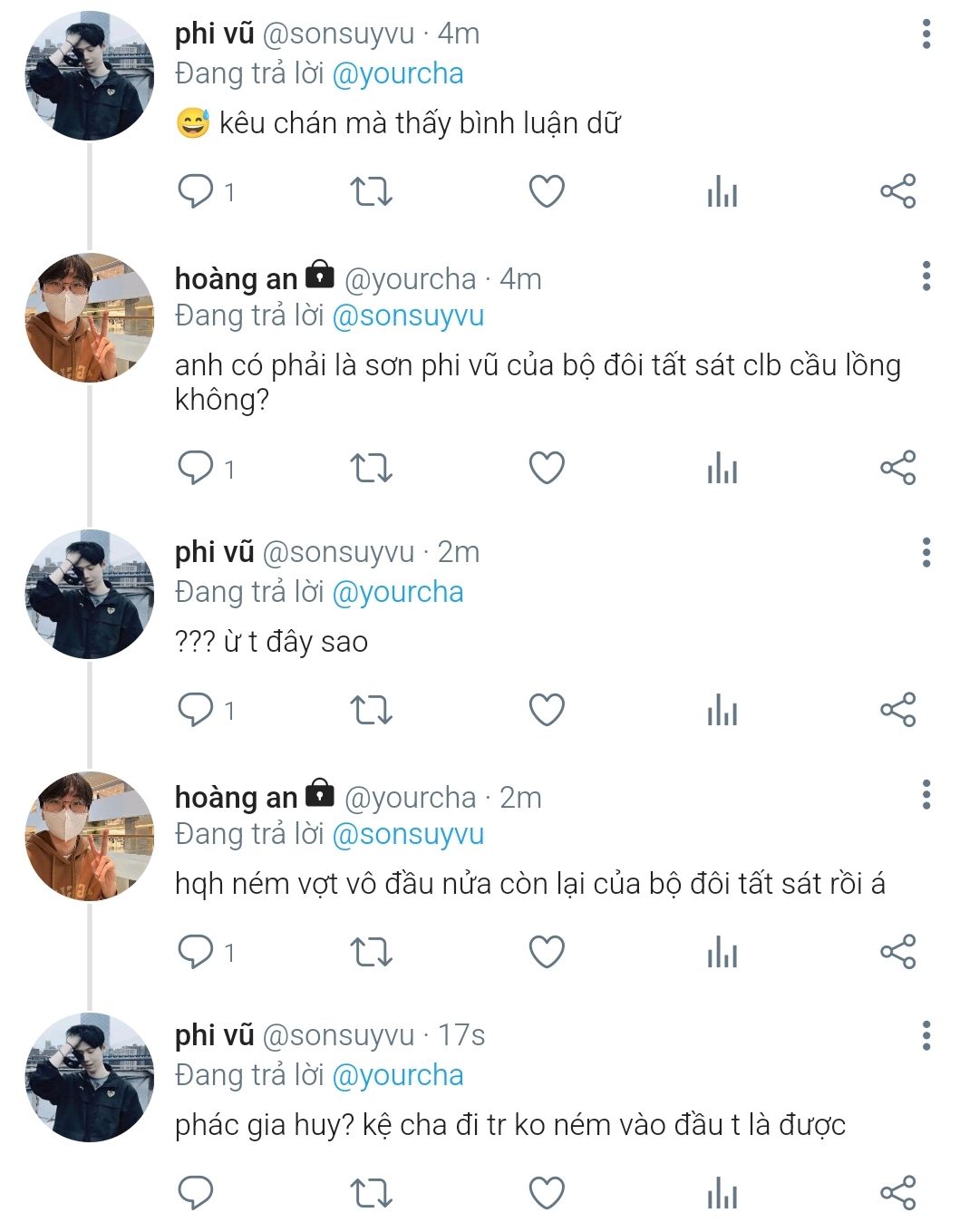Viewport: 979px width, 1232px height.
Task: View analytics for "??? ừ t đây sao"
Action: click(722, 710)
